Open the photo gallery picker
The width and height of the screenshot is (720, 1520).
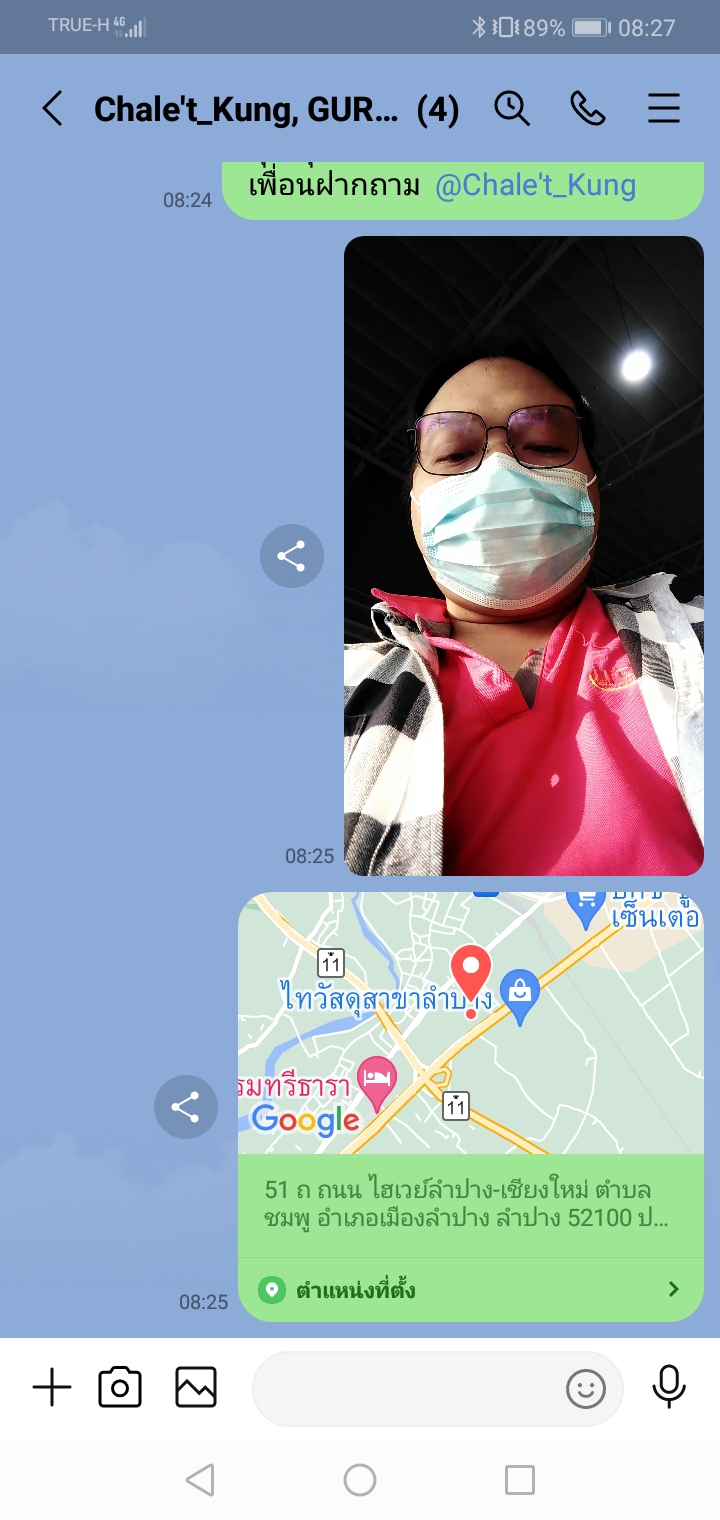[x=196, y=1388]
